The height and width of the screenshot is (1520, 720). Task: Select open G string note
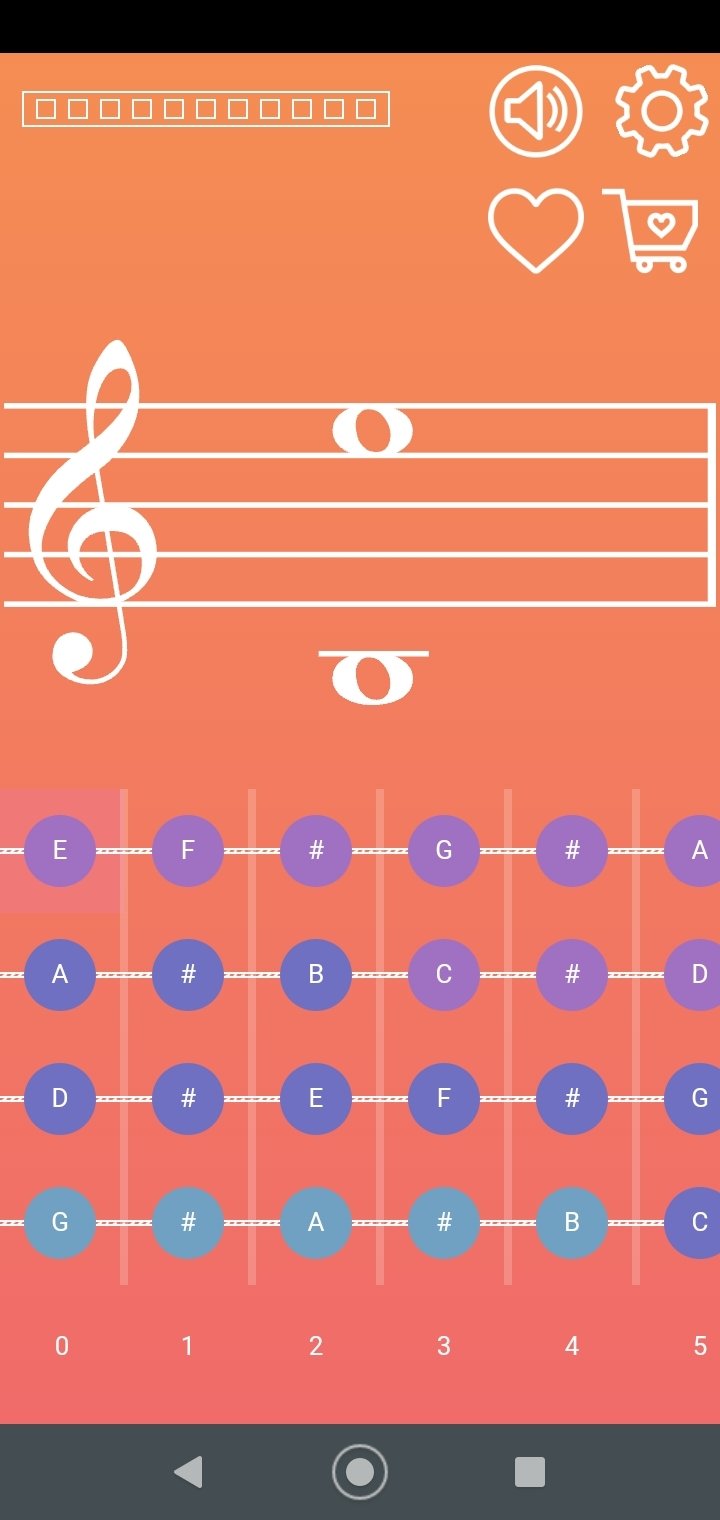[60, 1223]
